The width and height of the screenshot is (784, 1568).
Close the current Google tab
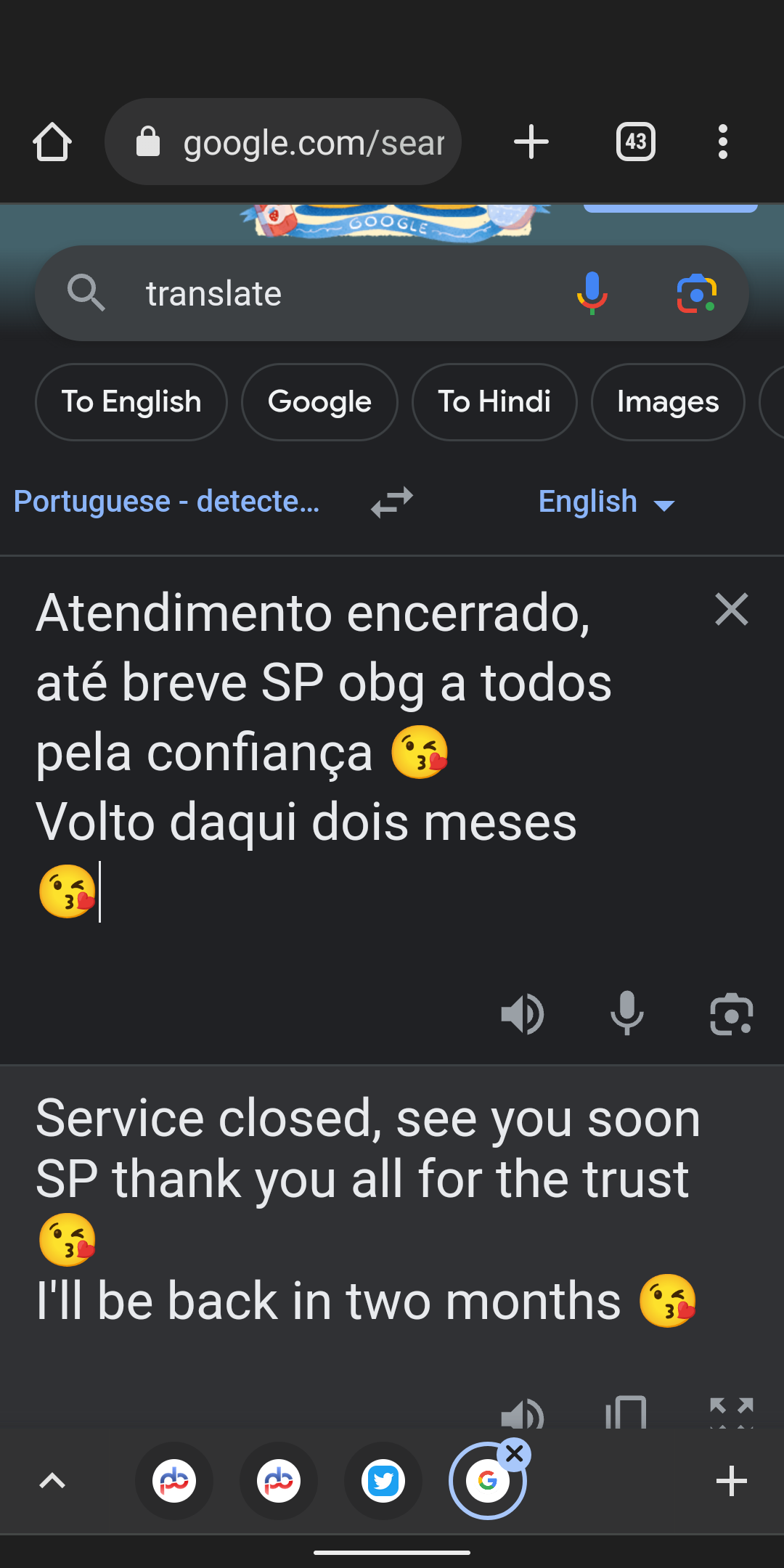coord(515,1454)
